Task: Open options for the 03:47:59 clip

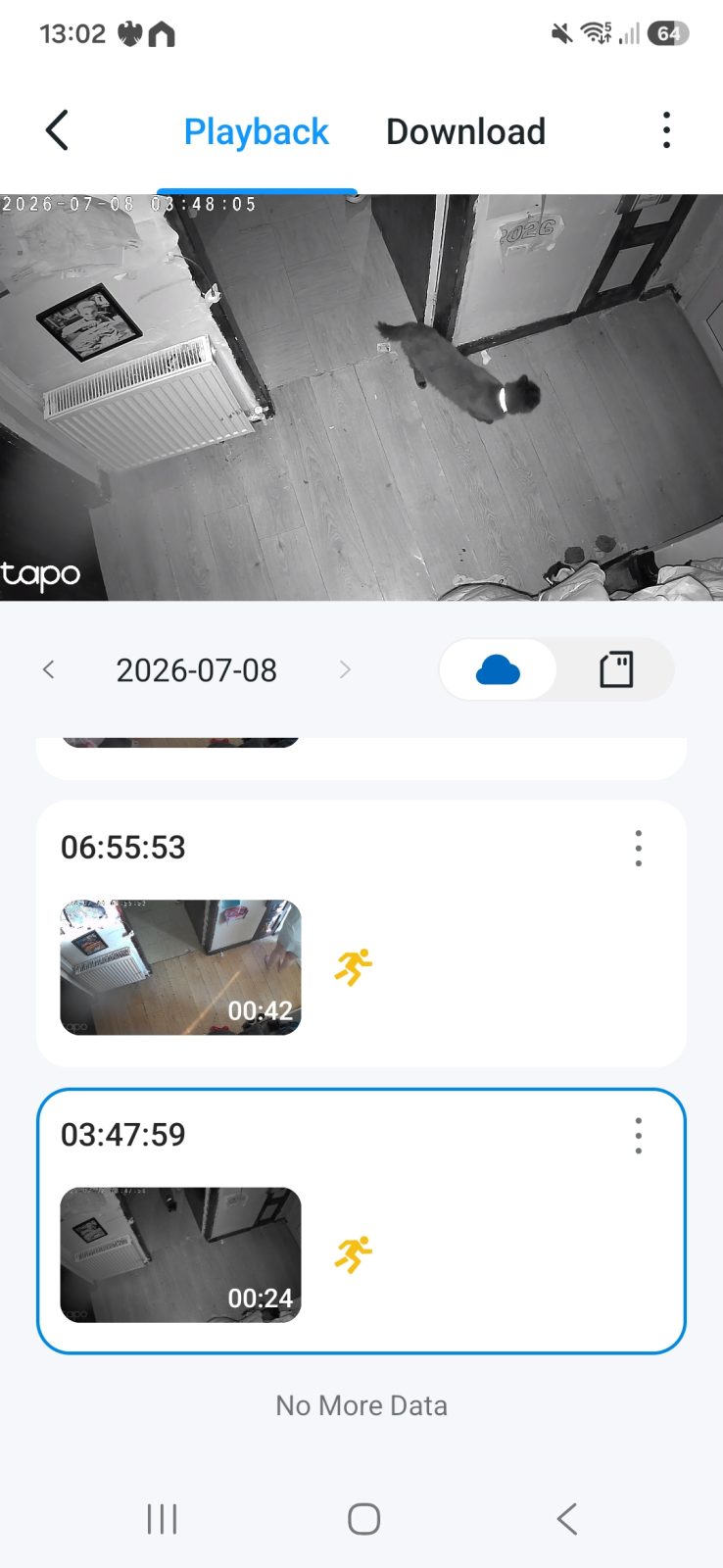Action: tap(638, 1136)
